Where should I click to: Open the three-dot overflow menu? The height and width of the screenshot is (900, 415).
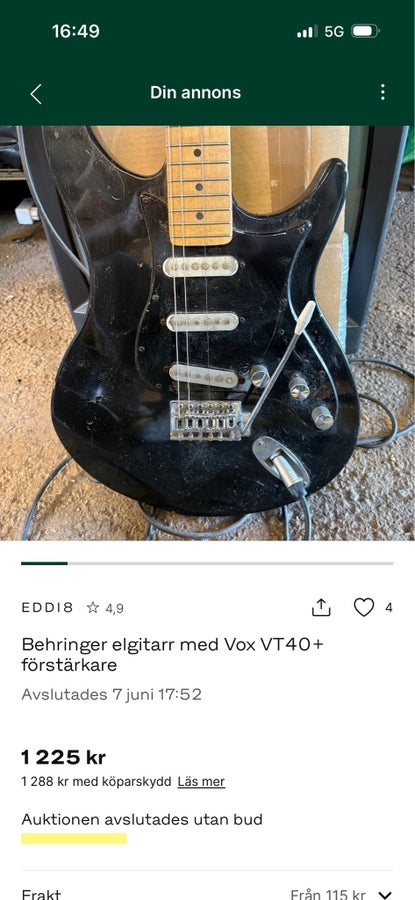(382, 92)
